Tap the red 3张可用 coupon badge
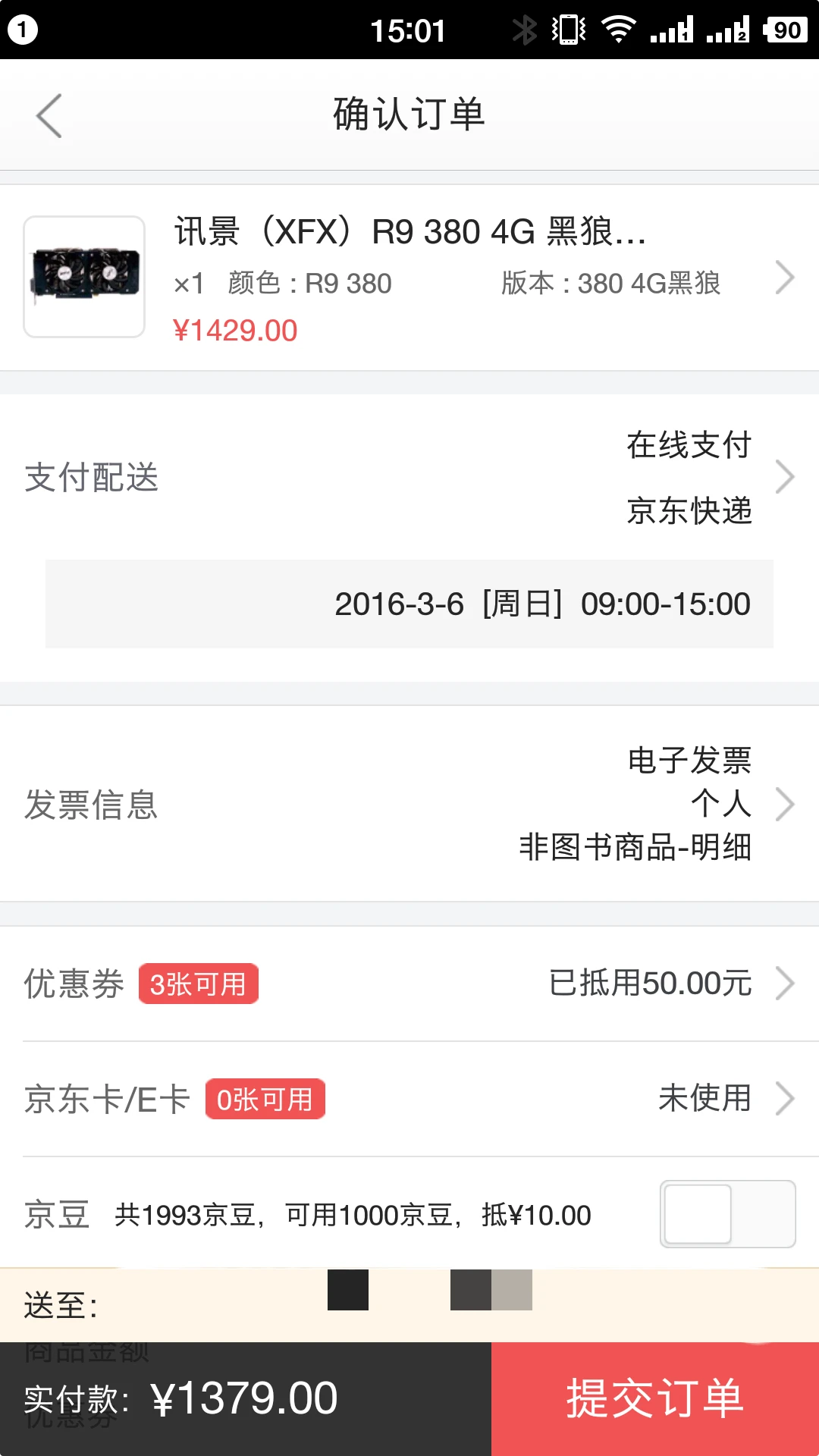Screen dimensions: 819x1456 [197, 984]
